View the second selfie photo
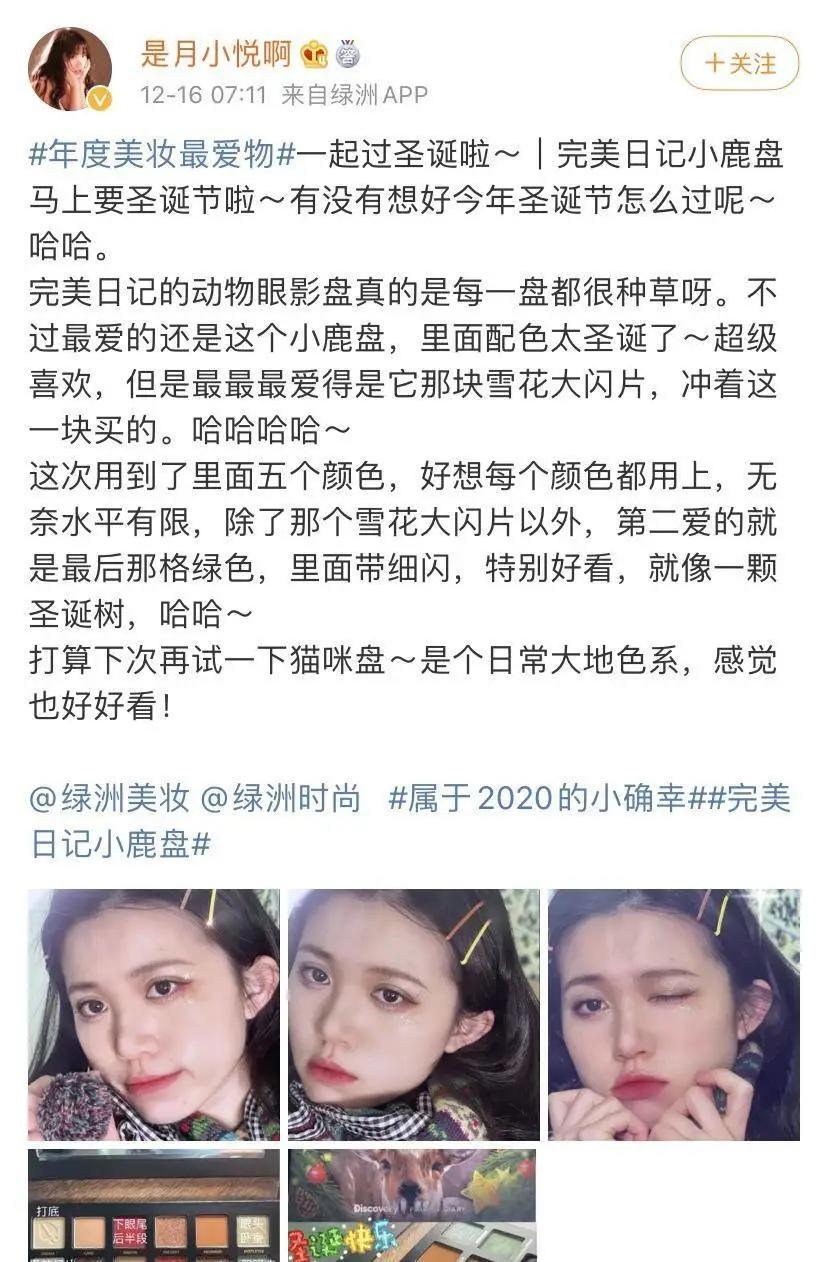Image resolution: width=828 pixels, height=1262 pixels. point(413,1014)
